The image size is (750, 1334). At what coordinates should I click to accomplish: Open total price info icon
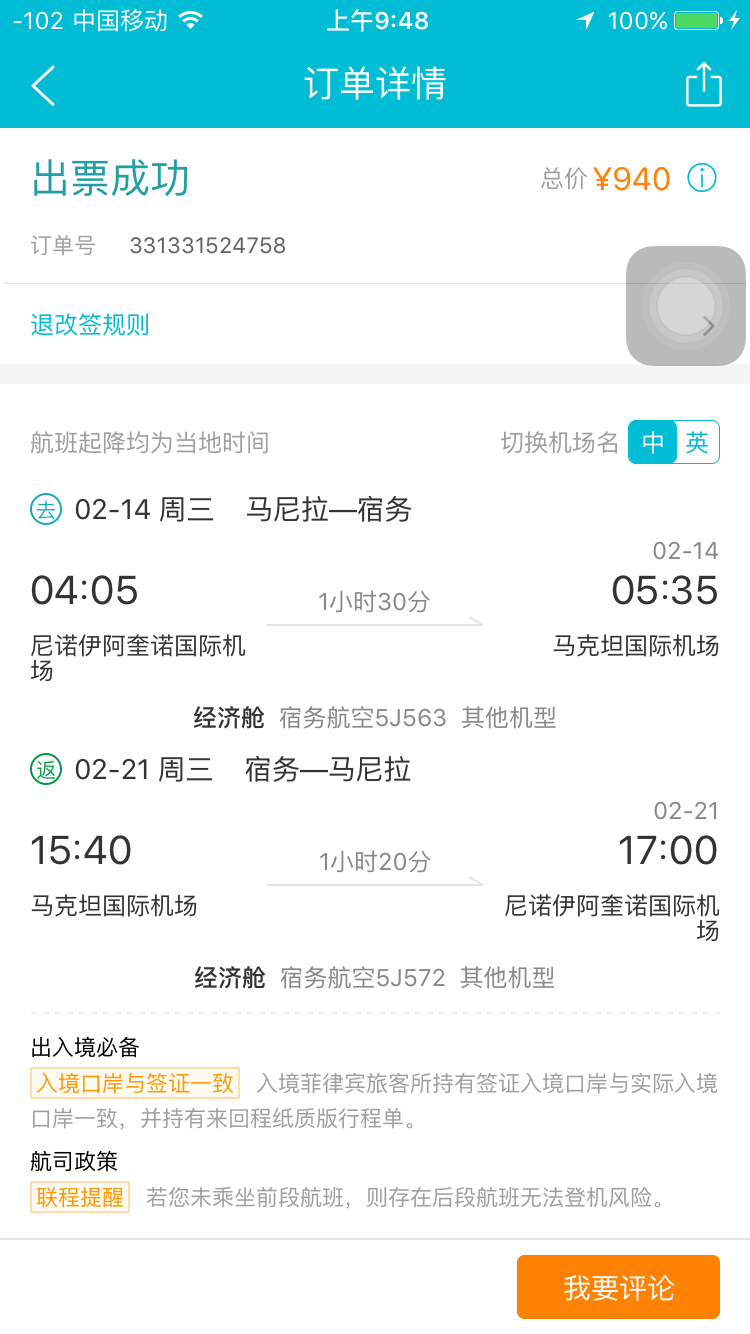point(702,178)
